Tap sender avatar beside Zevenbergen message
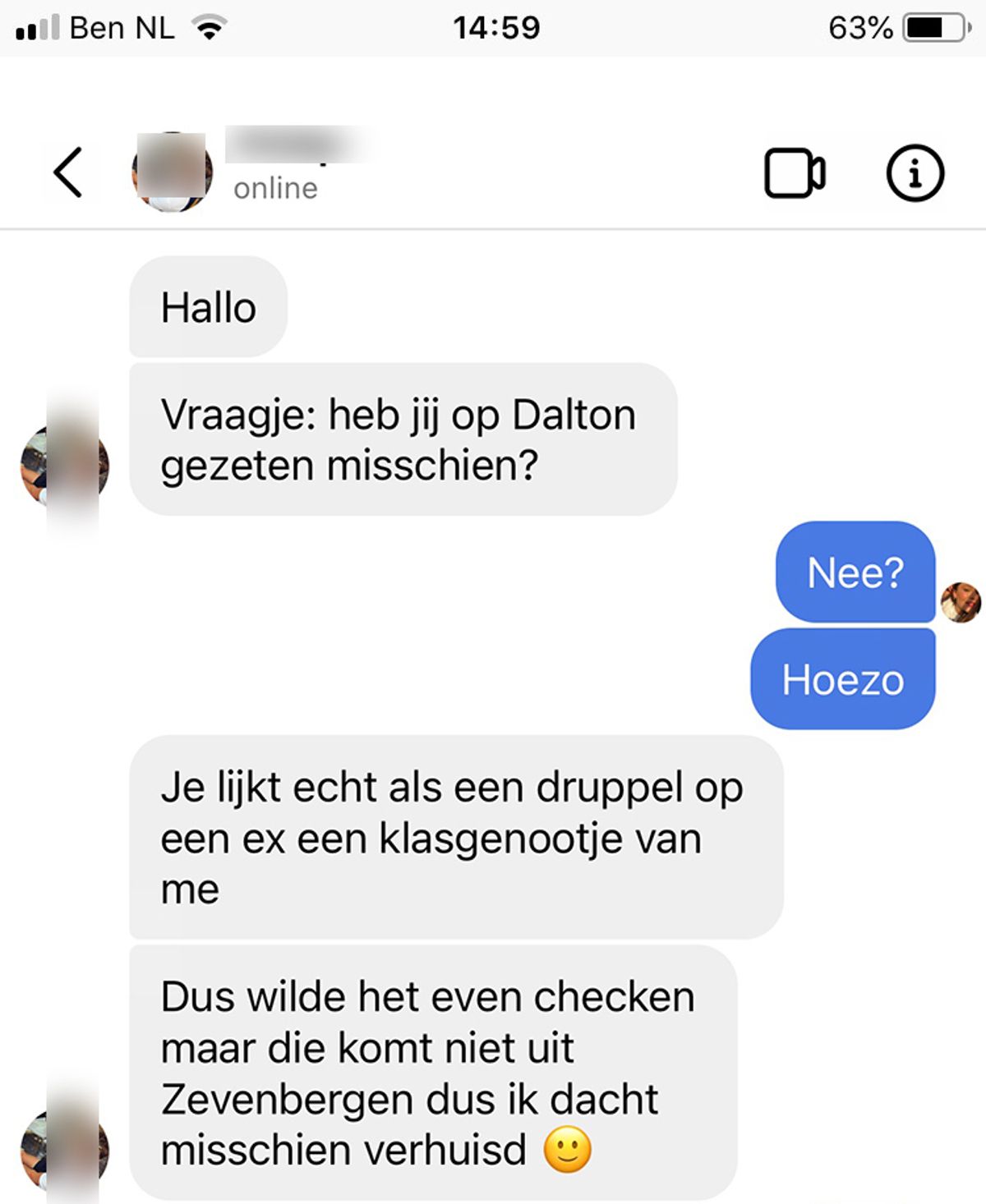This screenshot has width=986, height=1204. 64,1148
